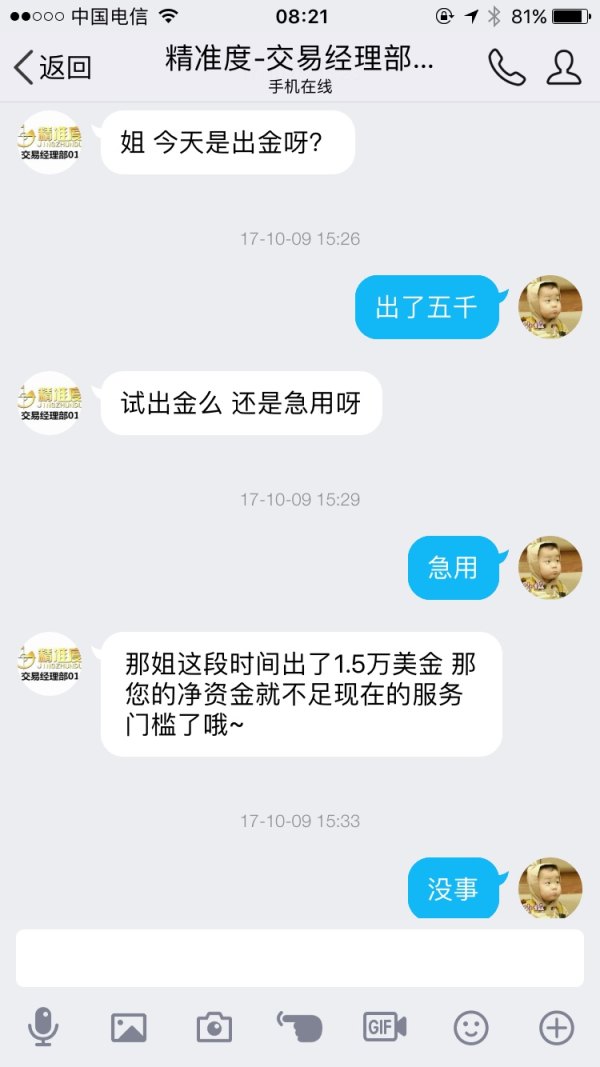
Task: Open the photo gallery picker
Action: (x=128, y=1027)
